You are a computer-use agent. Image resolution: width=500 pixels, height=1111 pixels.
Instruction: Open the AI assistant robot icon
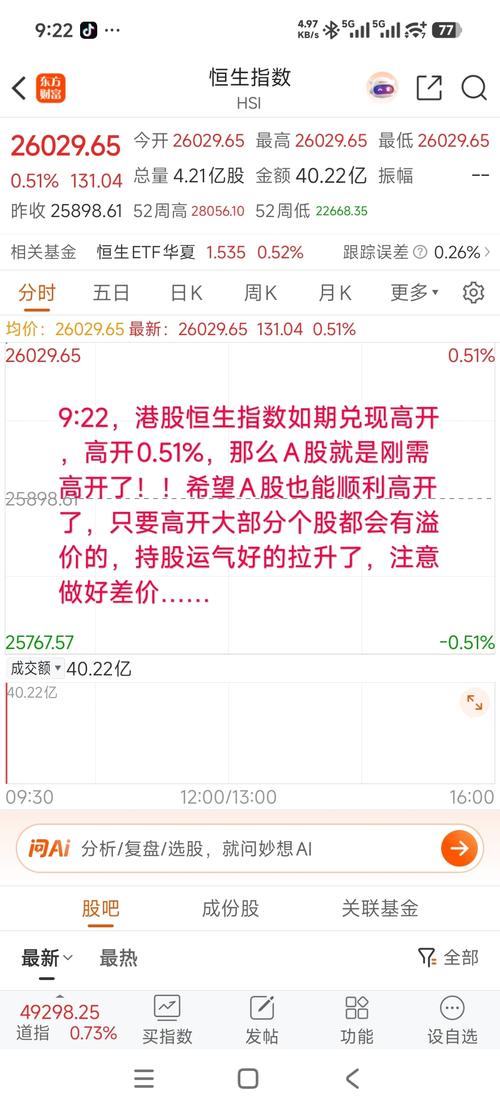[382, 88]
